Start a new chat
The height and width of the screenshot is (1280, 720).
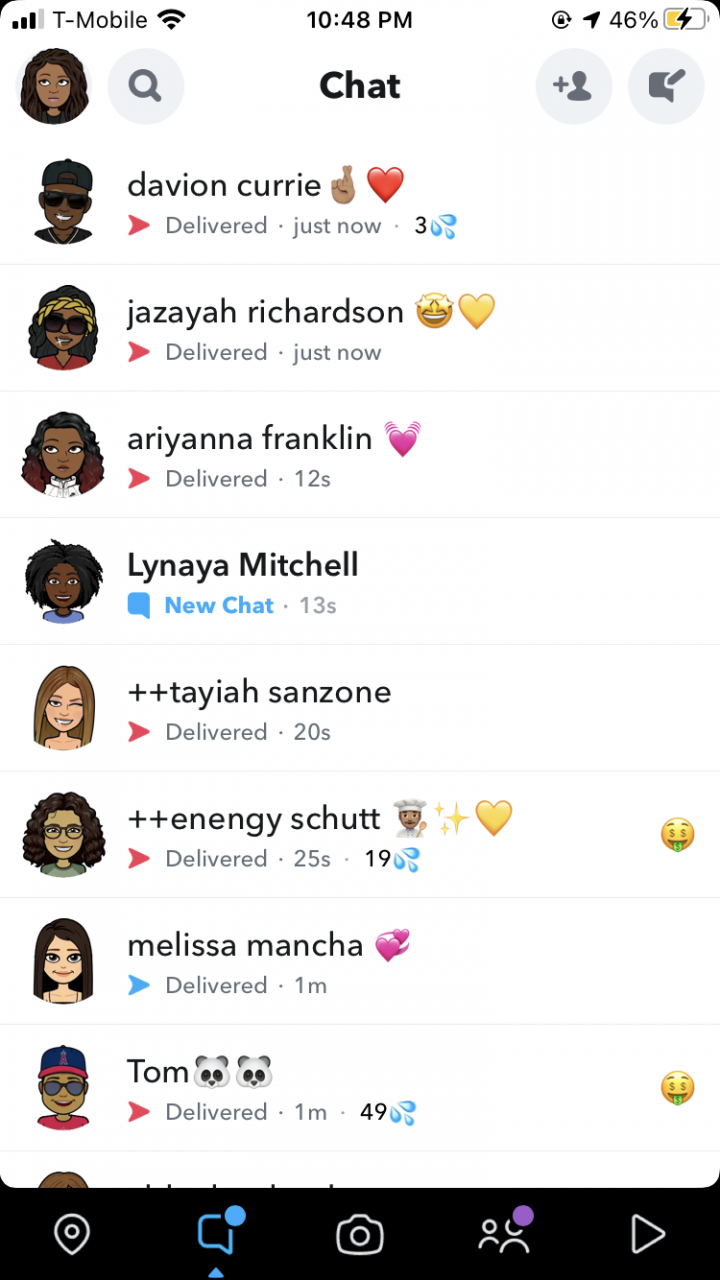click(665, 86)
